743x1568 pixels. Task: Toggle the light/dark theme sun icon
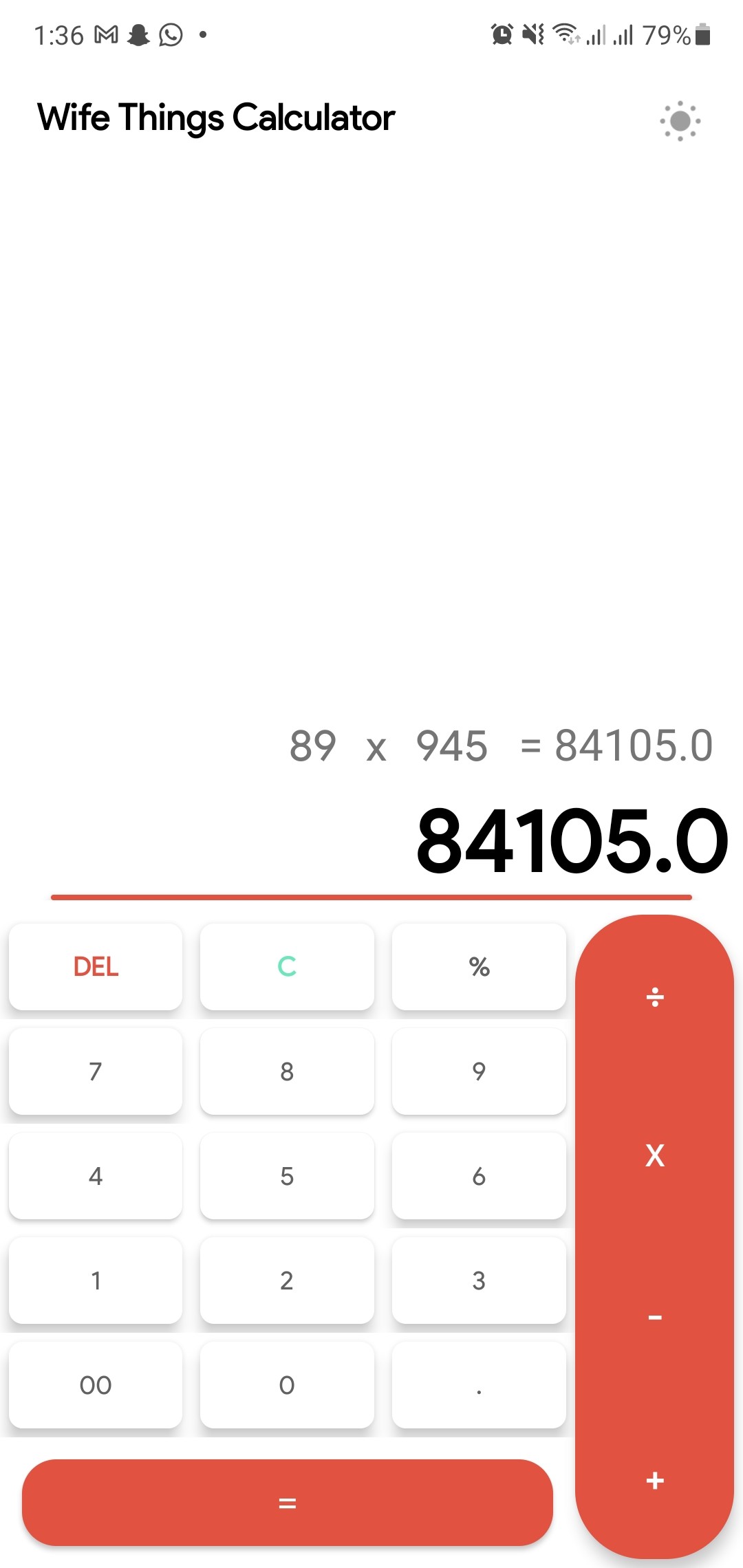680,121
